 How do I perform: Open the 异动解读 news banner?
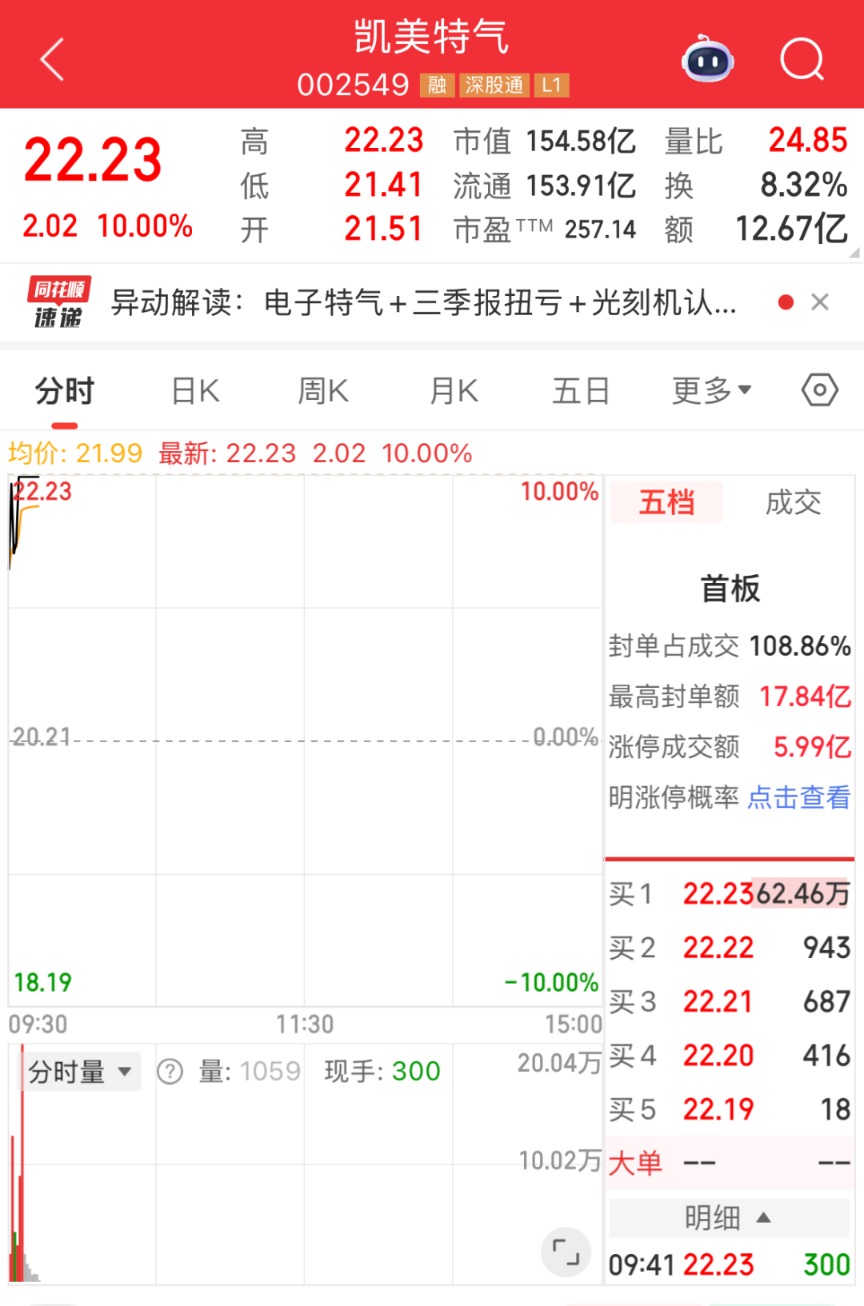pos(423,302)
